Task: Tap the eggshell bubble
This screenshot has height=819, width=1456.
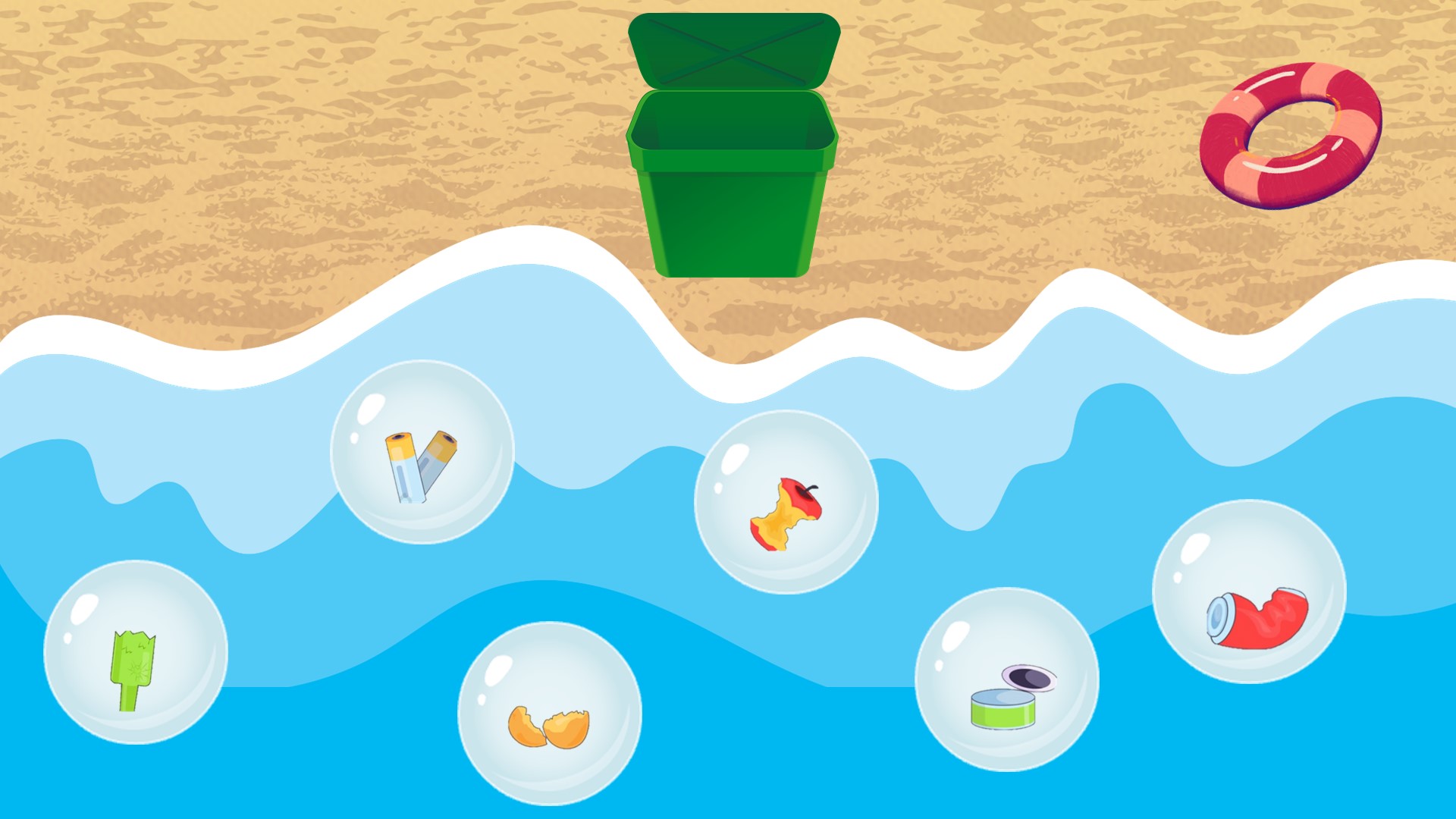Action: point(550,714)
